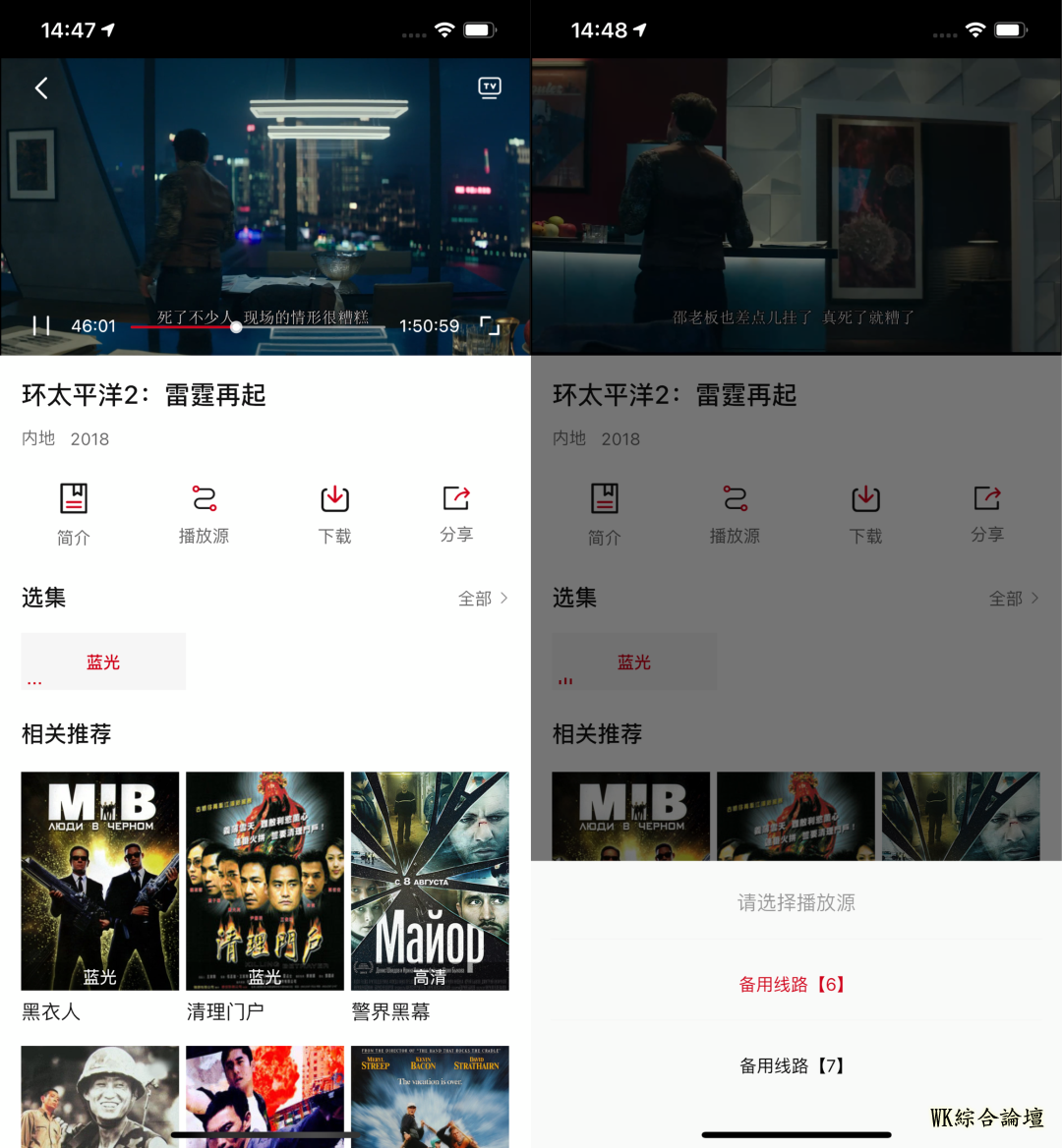Choose 备用线路【7】 as the playback source

[x=793, y=1065]
